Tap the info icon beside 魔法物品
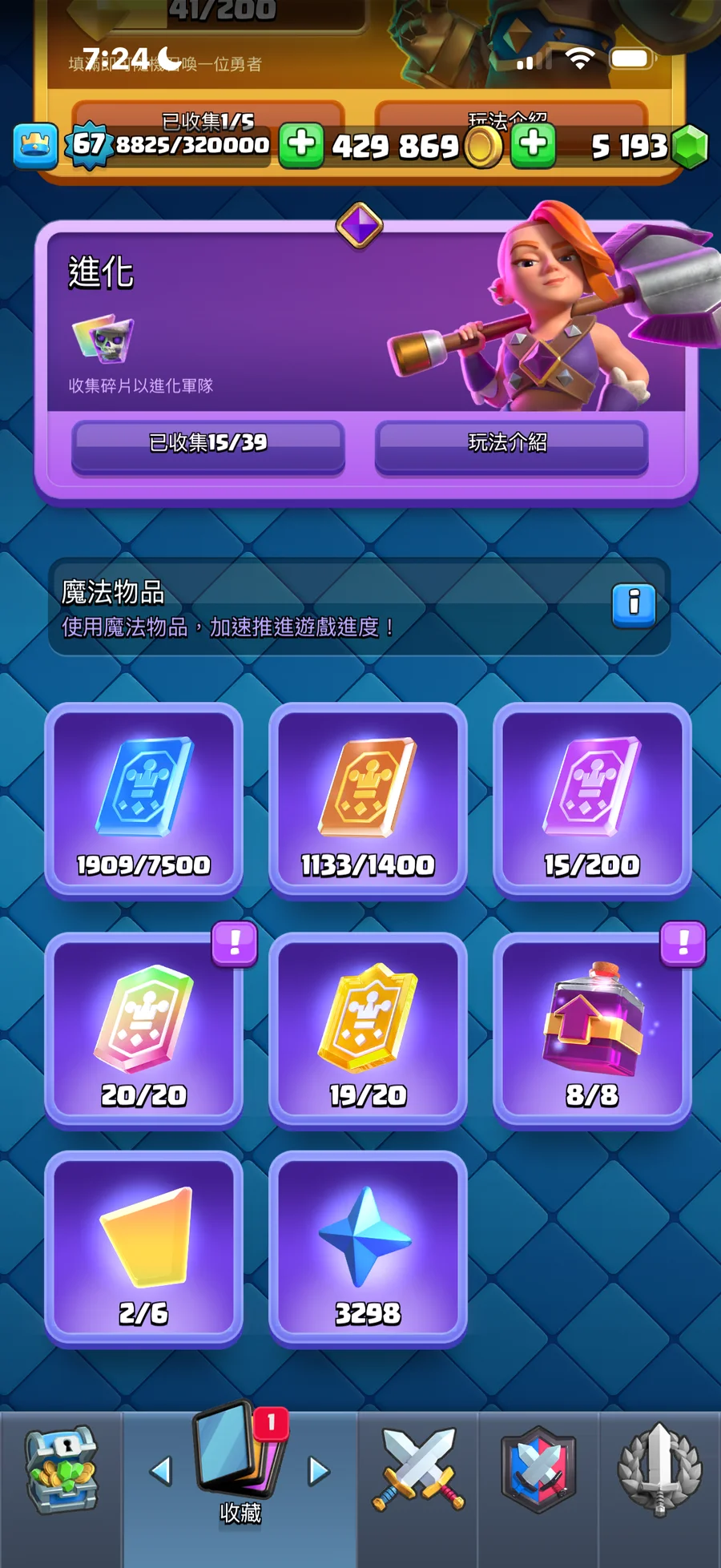The image size is (721, 1568). (x=634, y=605)
